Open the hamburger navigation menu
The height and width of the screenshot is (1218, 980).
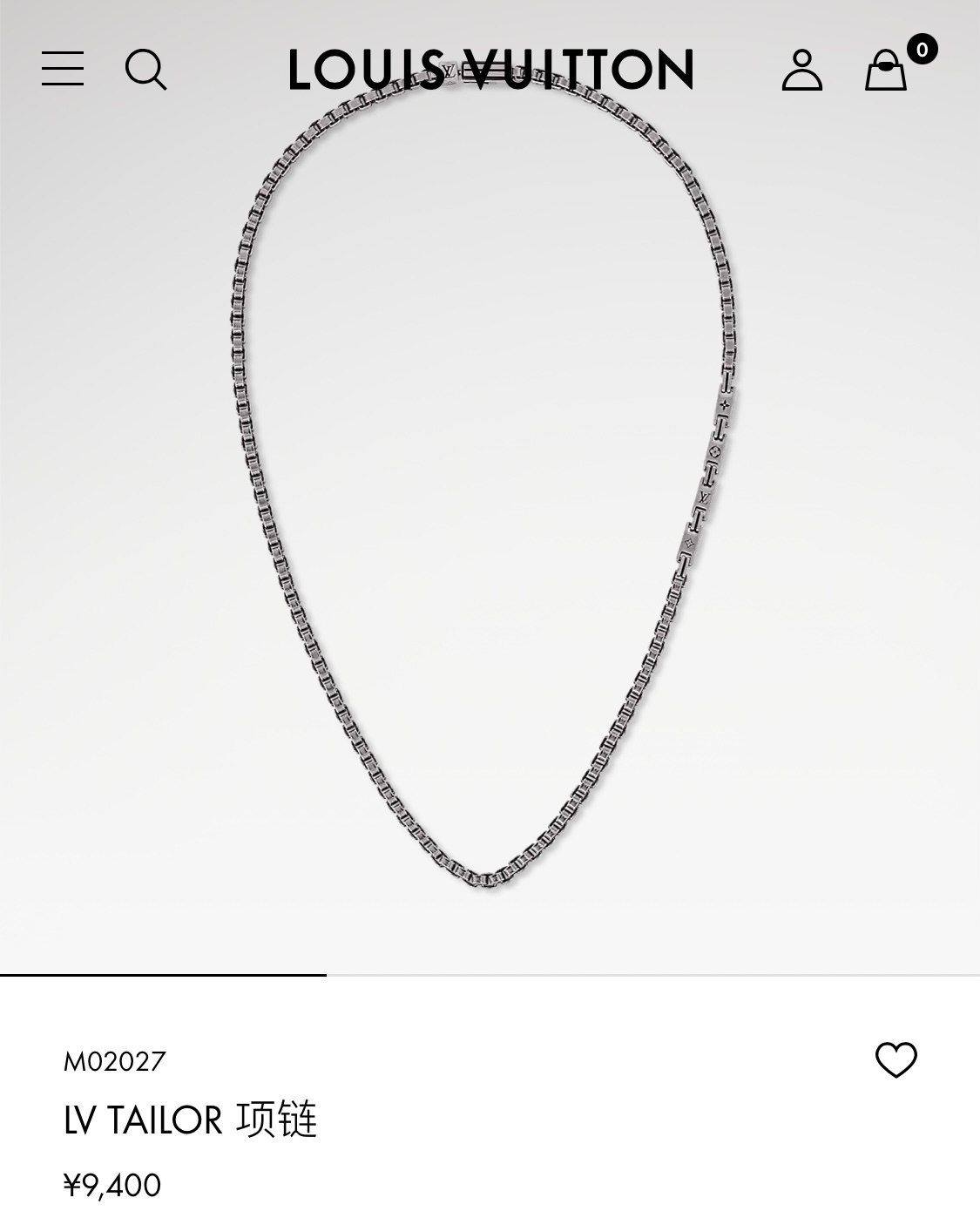click(63, 69)
